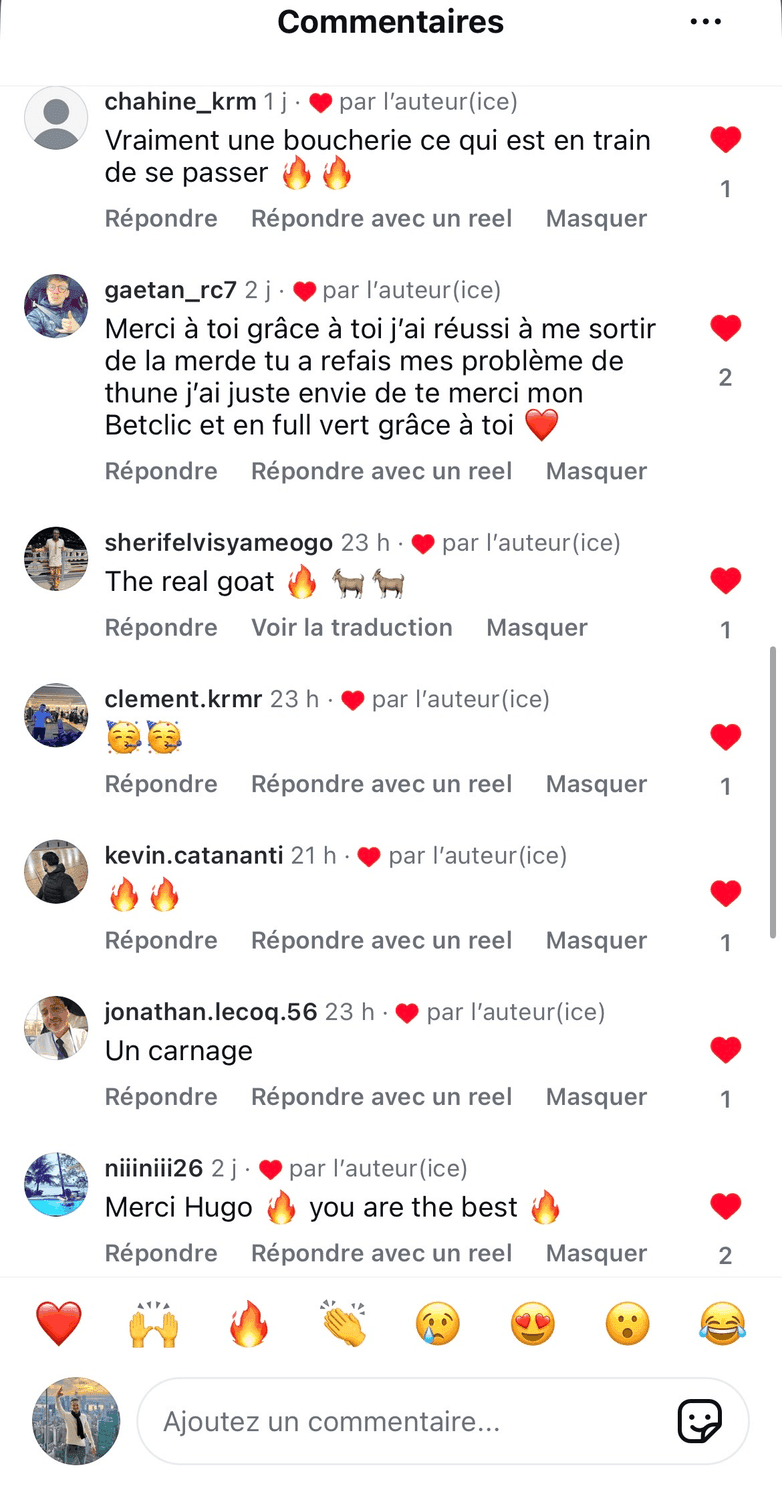Viewport: 782px width, 1500px height.
Task: Open kevin.catananti's profile picture
Action: pyautogui.click(x=56, y=872)
